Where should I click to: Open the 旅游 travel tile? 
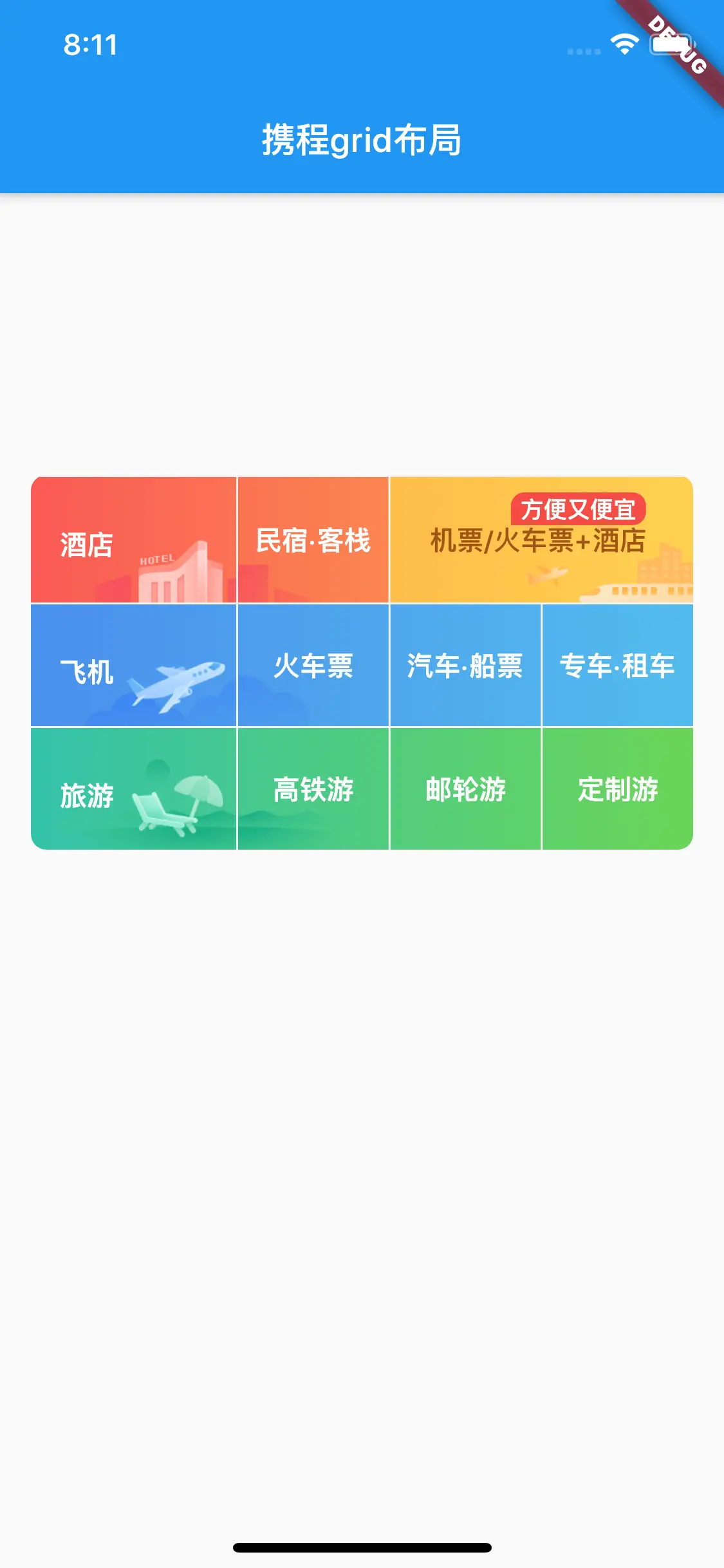133,789
